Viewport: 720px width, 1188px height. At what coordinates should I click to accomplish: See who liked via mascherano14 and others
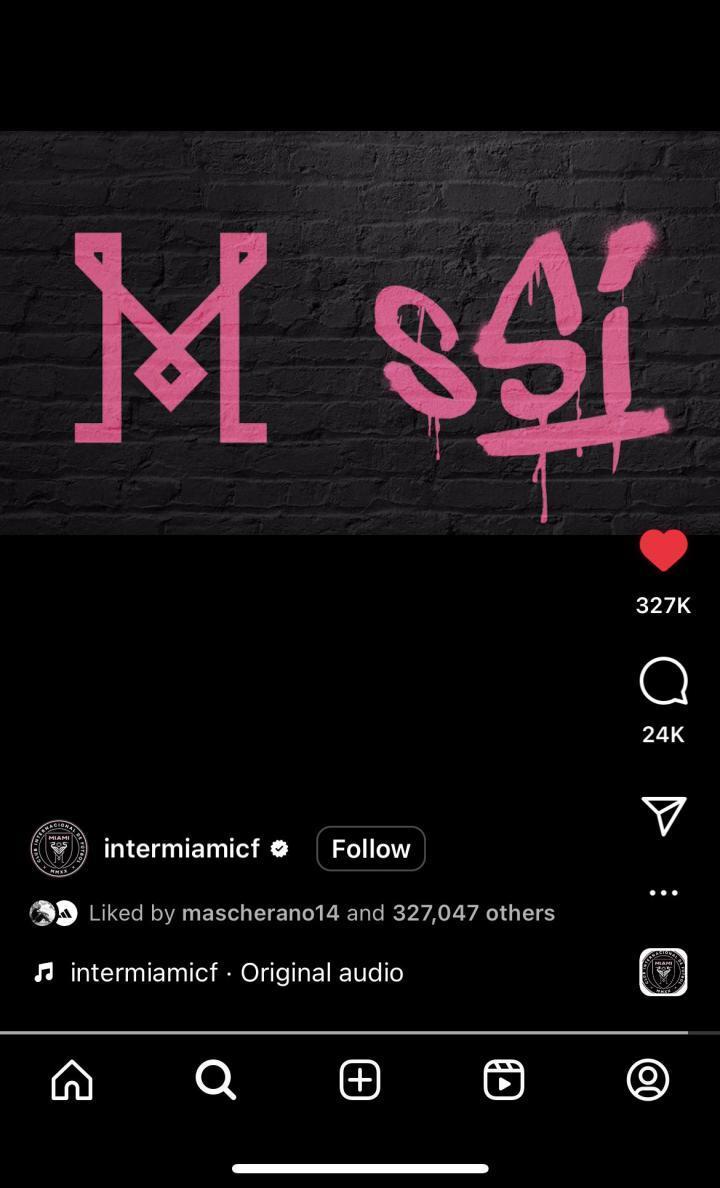(320, 913)
